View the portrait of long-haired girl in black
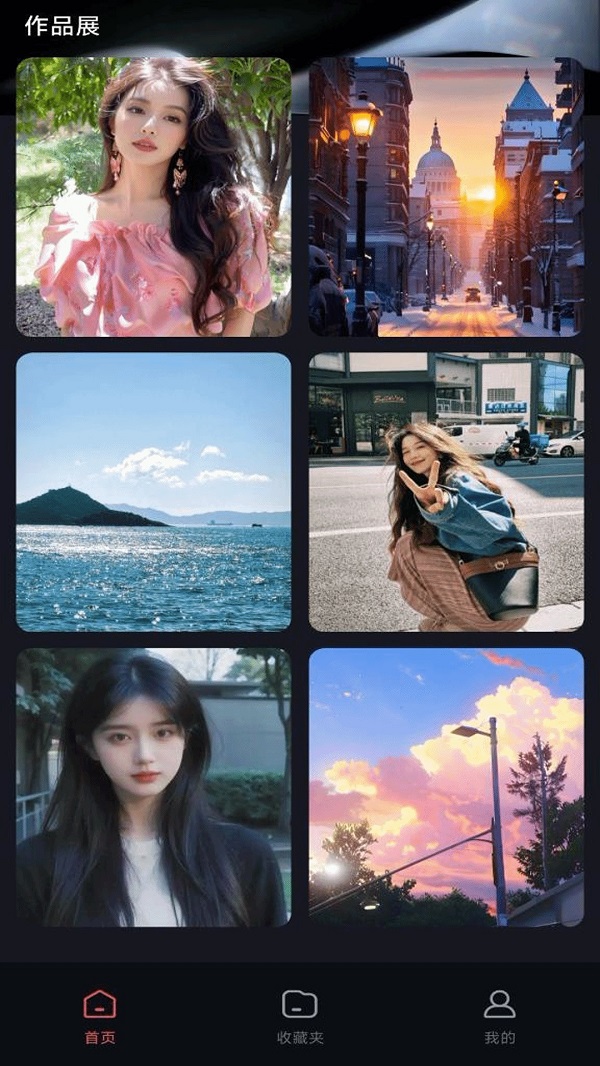The image size is (600, 1066). [153, 787]
